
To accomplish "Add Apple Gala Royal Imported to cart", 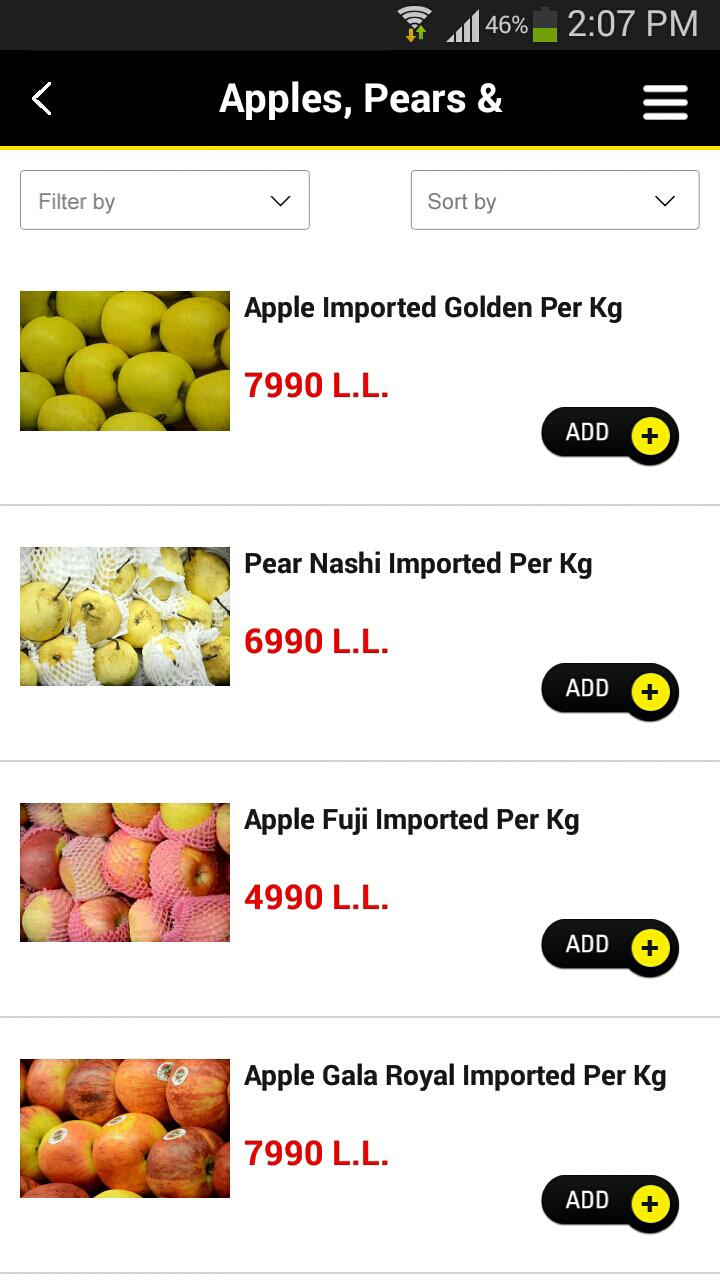I will point(609,1203).
